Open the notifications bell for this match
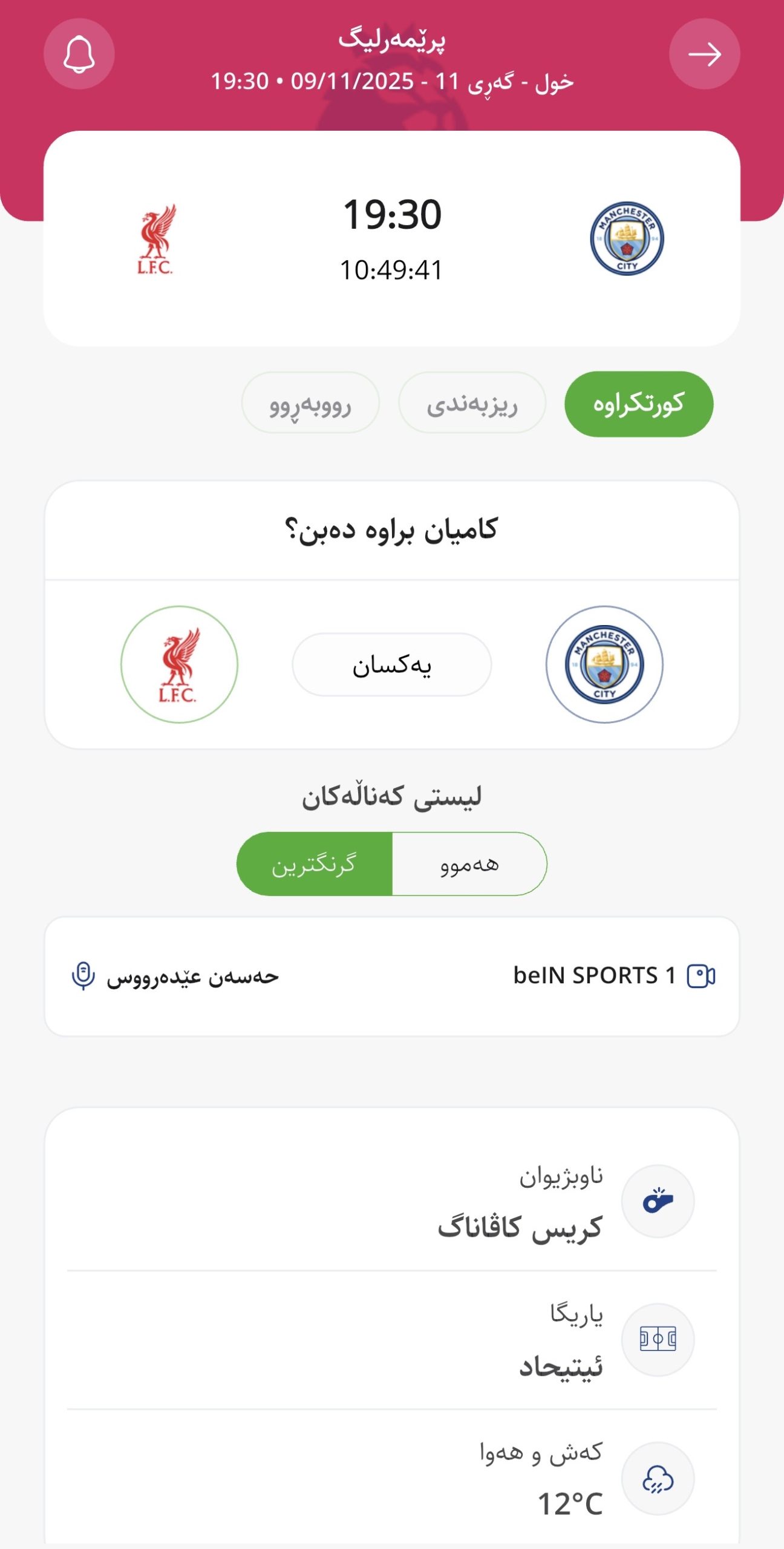The width and height of the screenshot is (784, 1549). point(79,54)
